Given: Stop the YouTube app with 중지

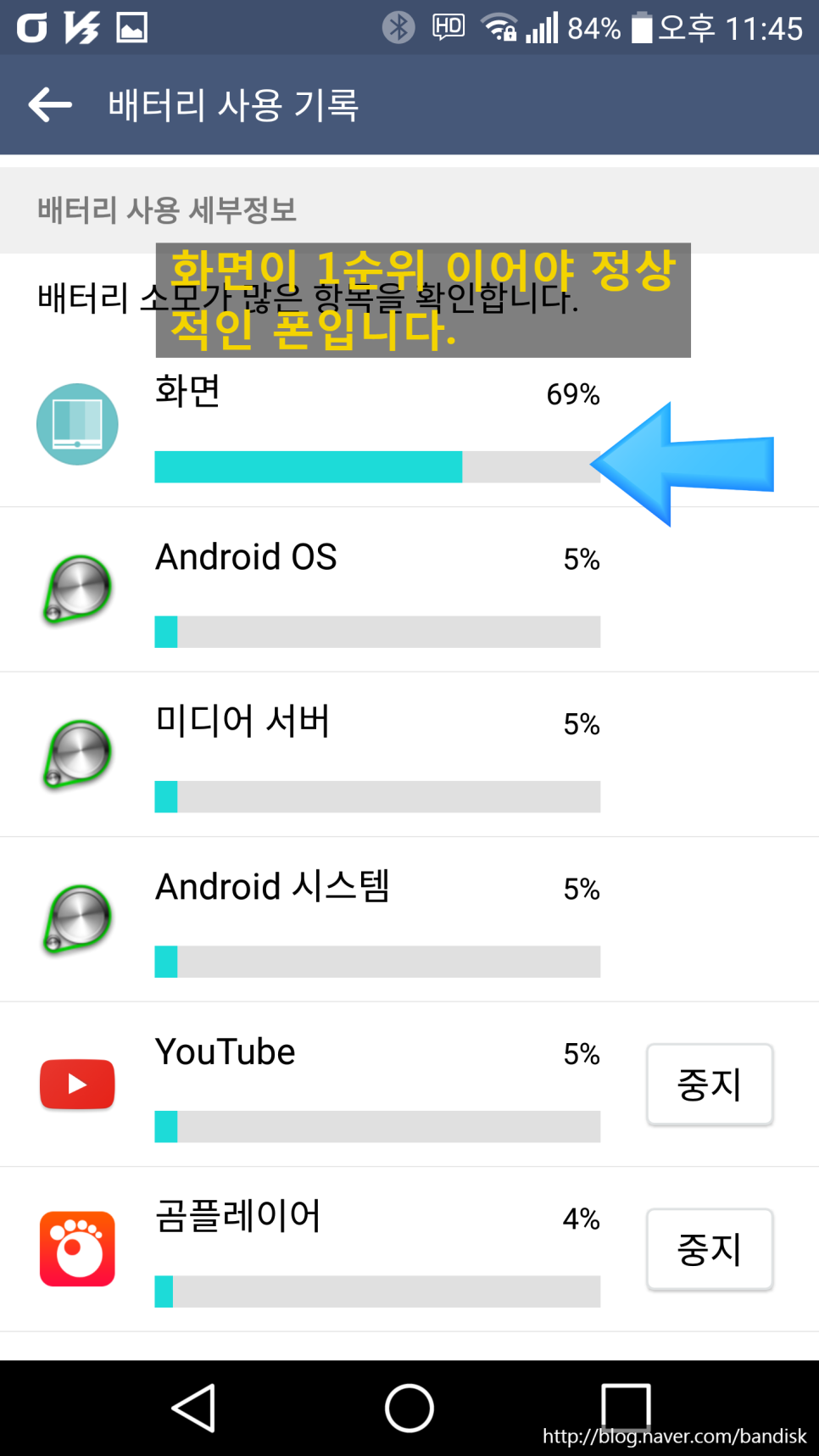Looking at the screenshot, I should tap(709, 1085).
